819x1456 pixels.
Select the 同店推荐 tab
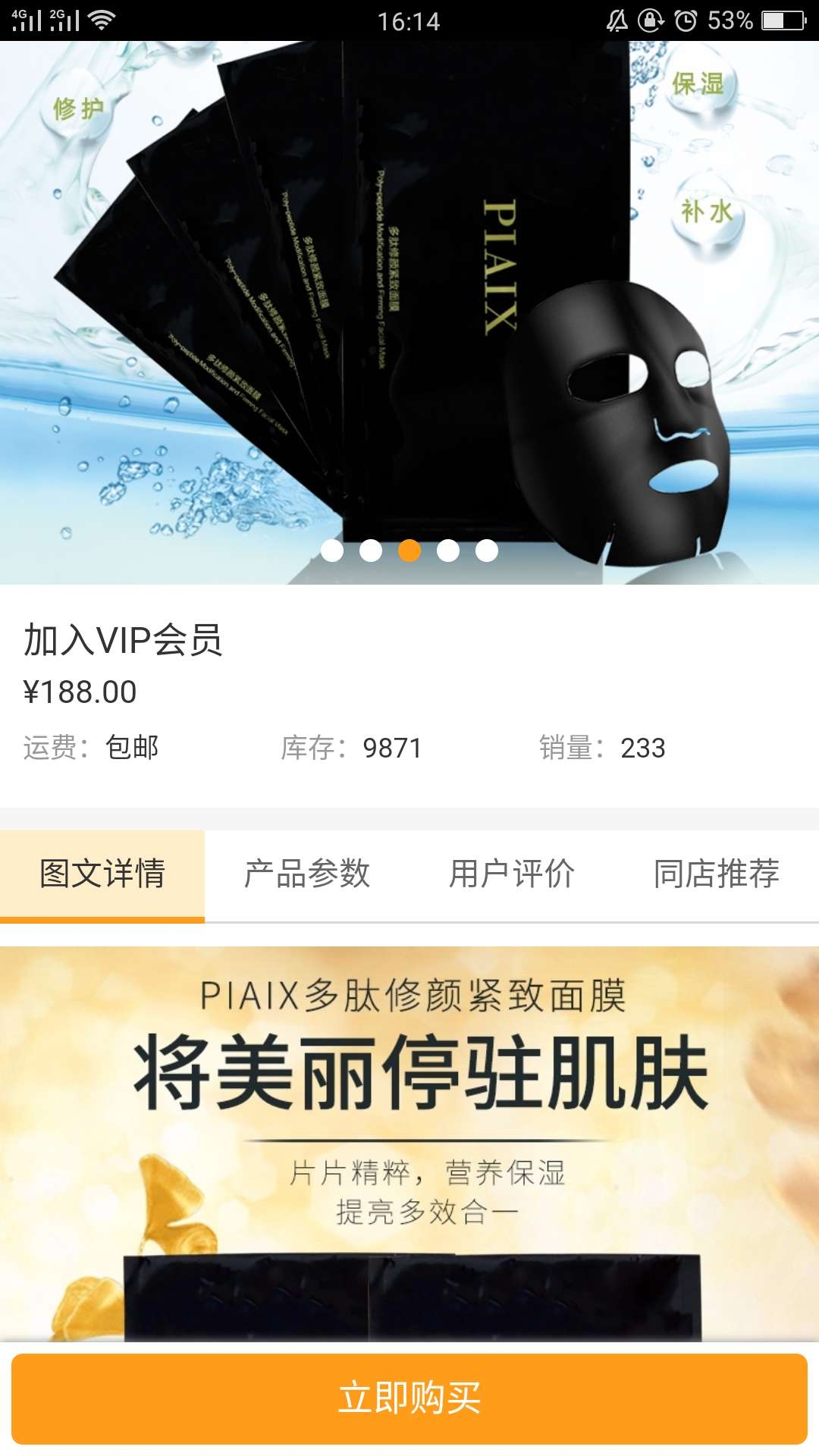(x=717, y=874)
